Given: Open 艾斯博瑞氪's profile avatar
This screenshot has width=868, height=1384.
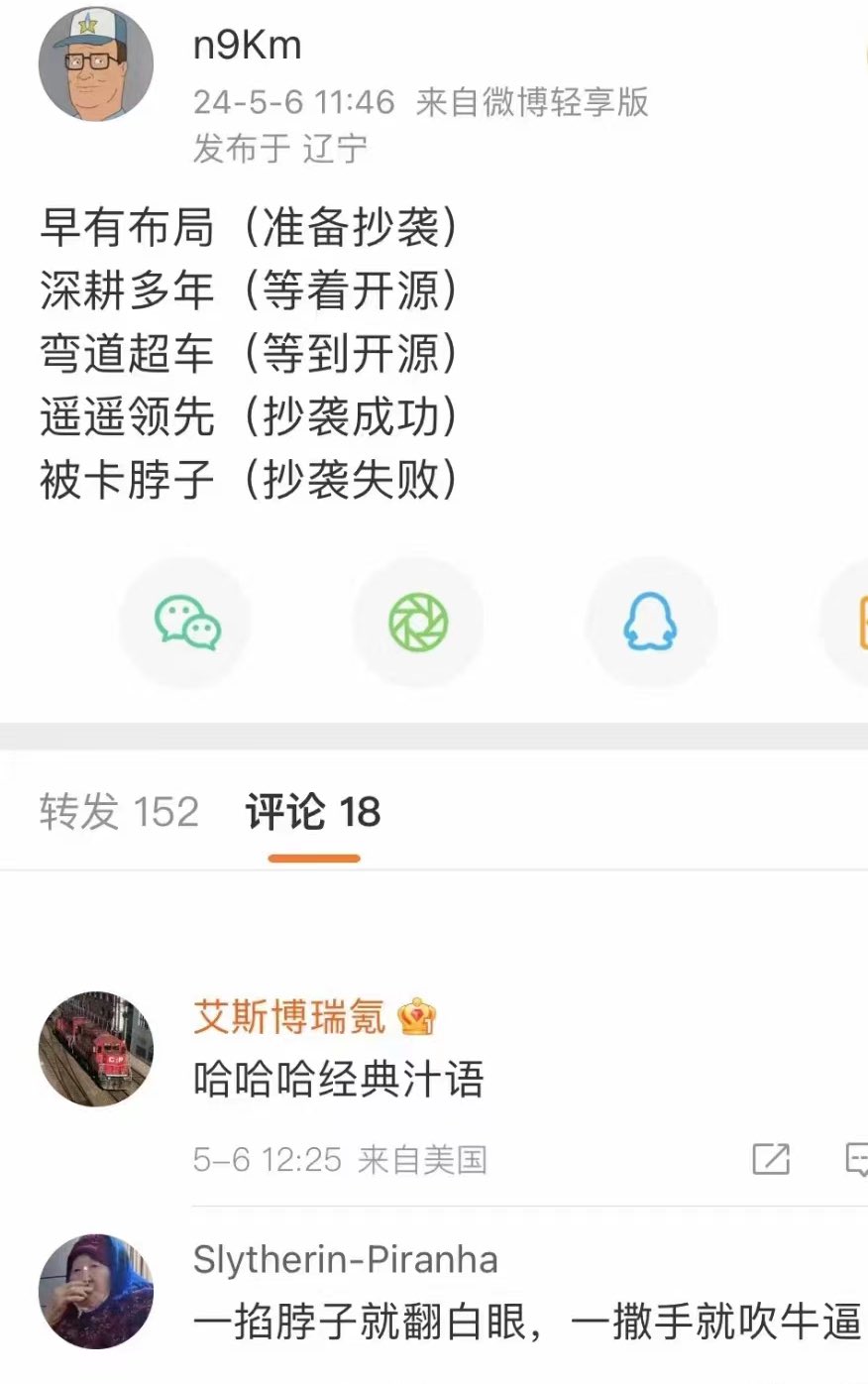Looking at the screenshot, I should pos(95,1049).
